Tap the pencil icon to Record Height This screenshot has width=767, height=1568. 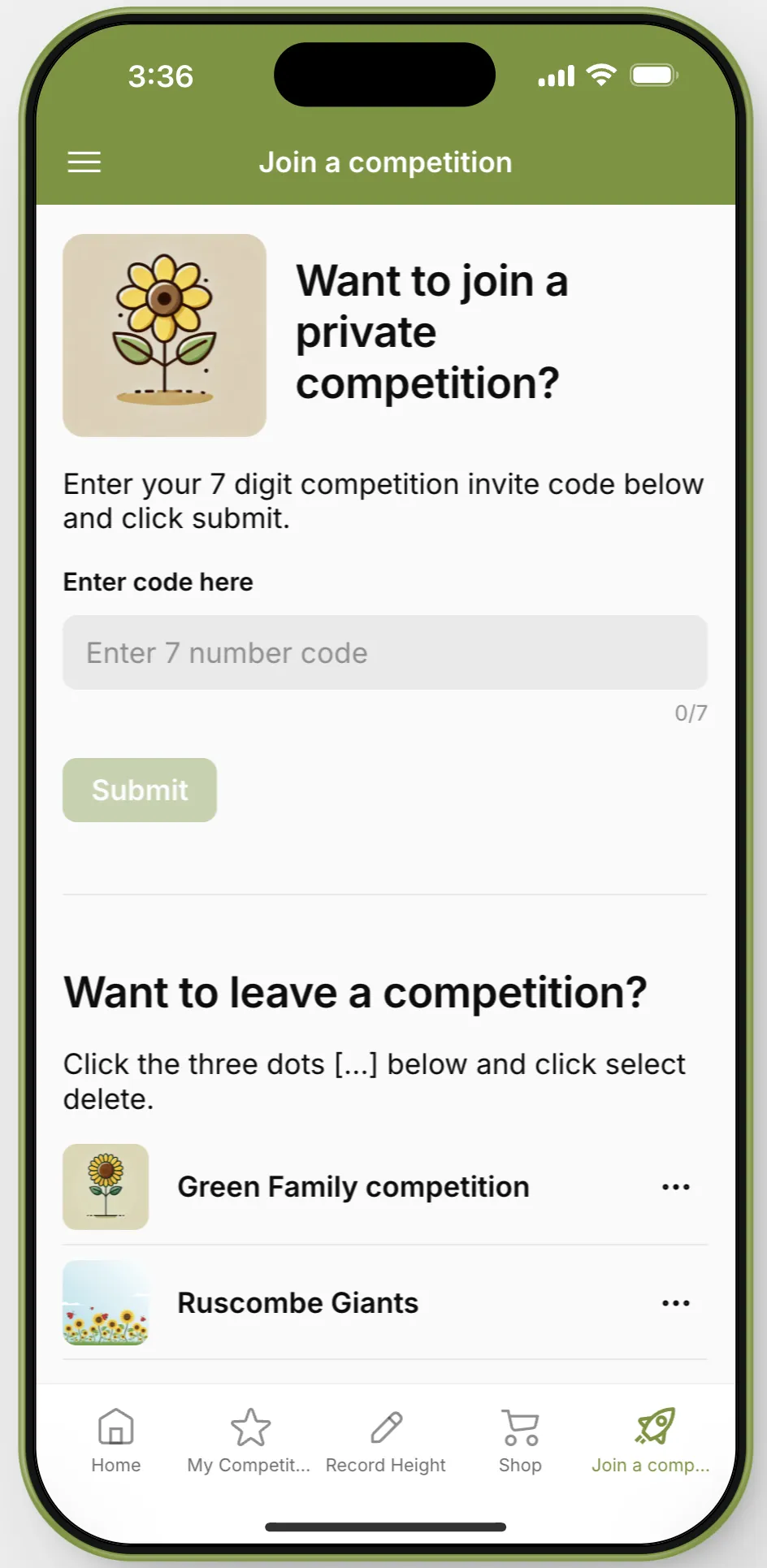[x=387, y=1427]
